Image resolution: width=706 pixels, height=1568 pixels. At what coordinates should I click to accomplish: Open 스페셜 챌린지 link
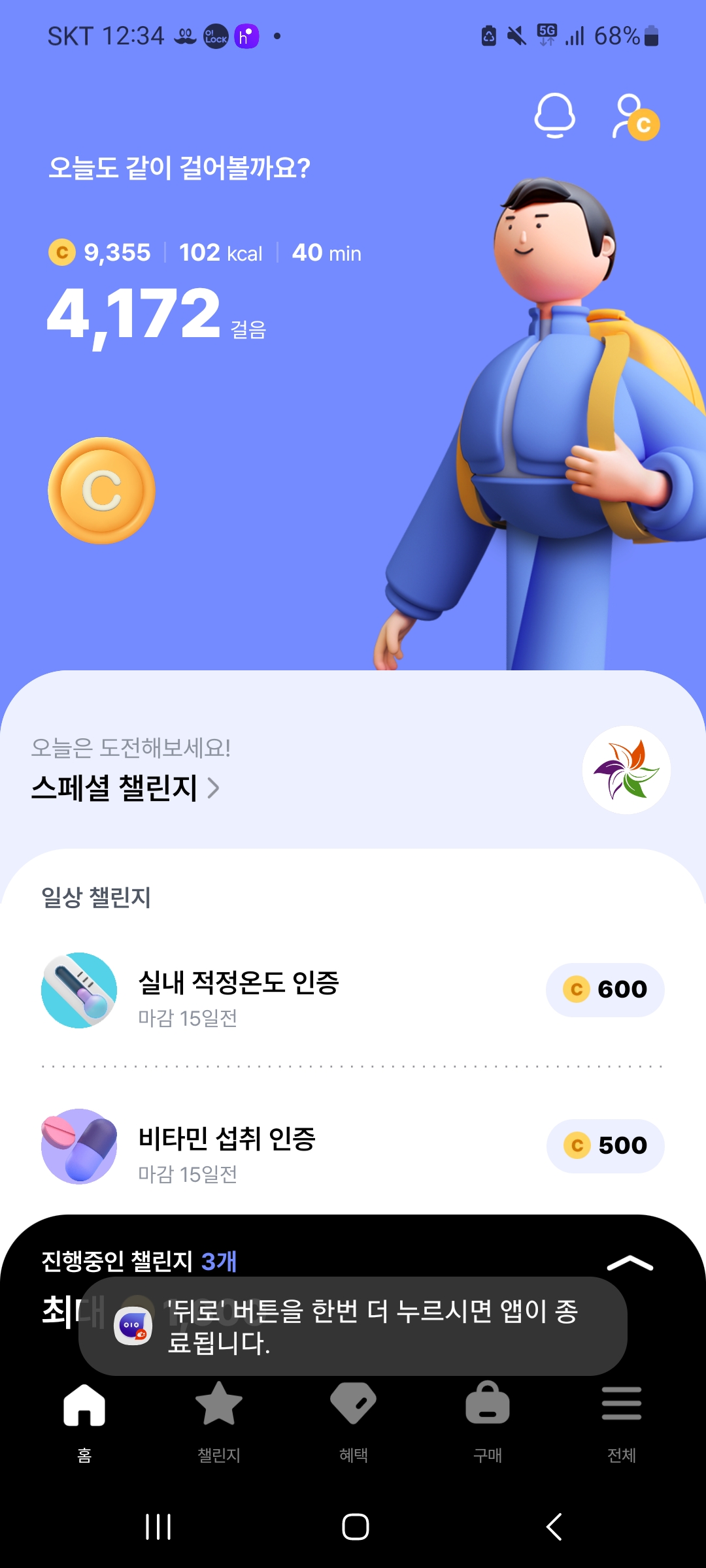126,788
